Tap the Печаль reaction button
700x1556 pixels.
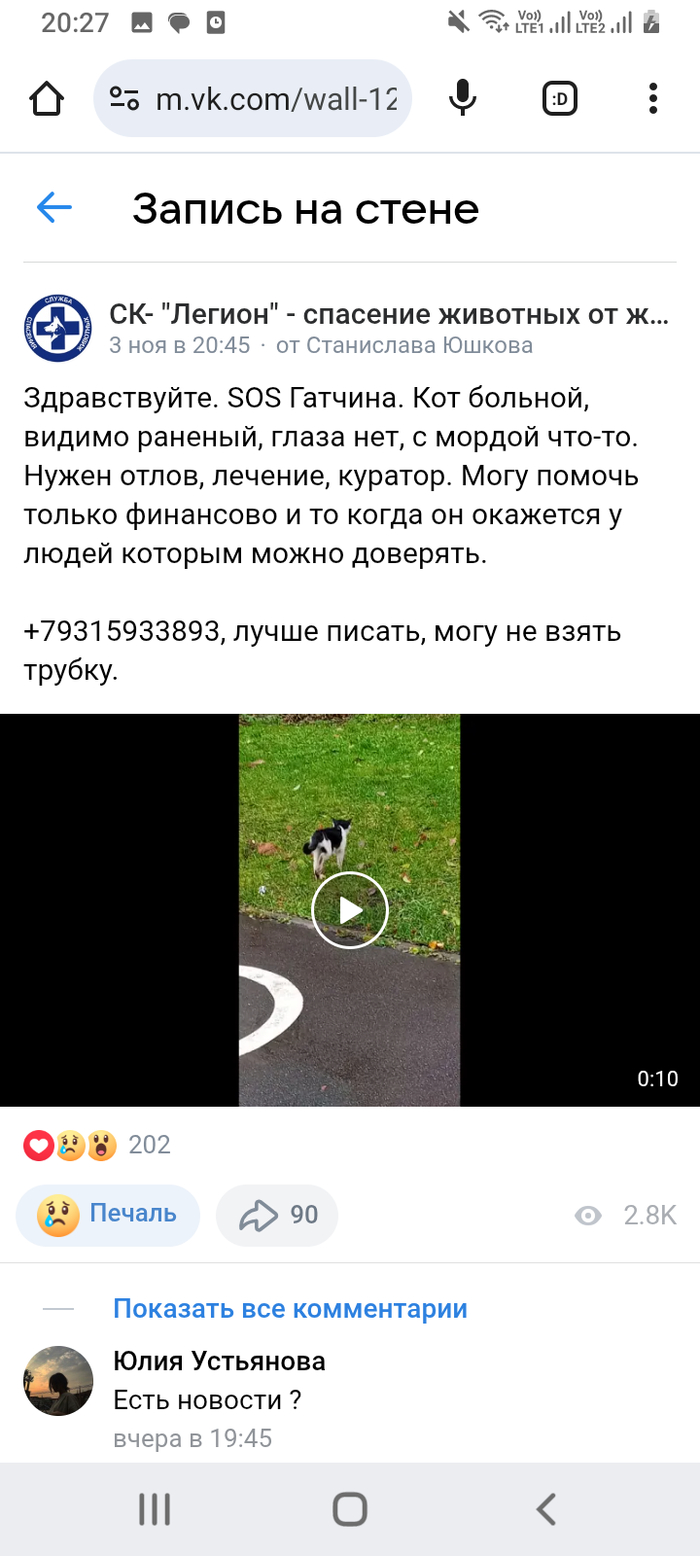108,1215
